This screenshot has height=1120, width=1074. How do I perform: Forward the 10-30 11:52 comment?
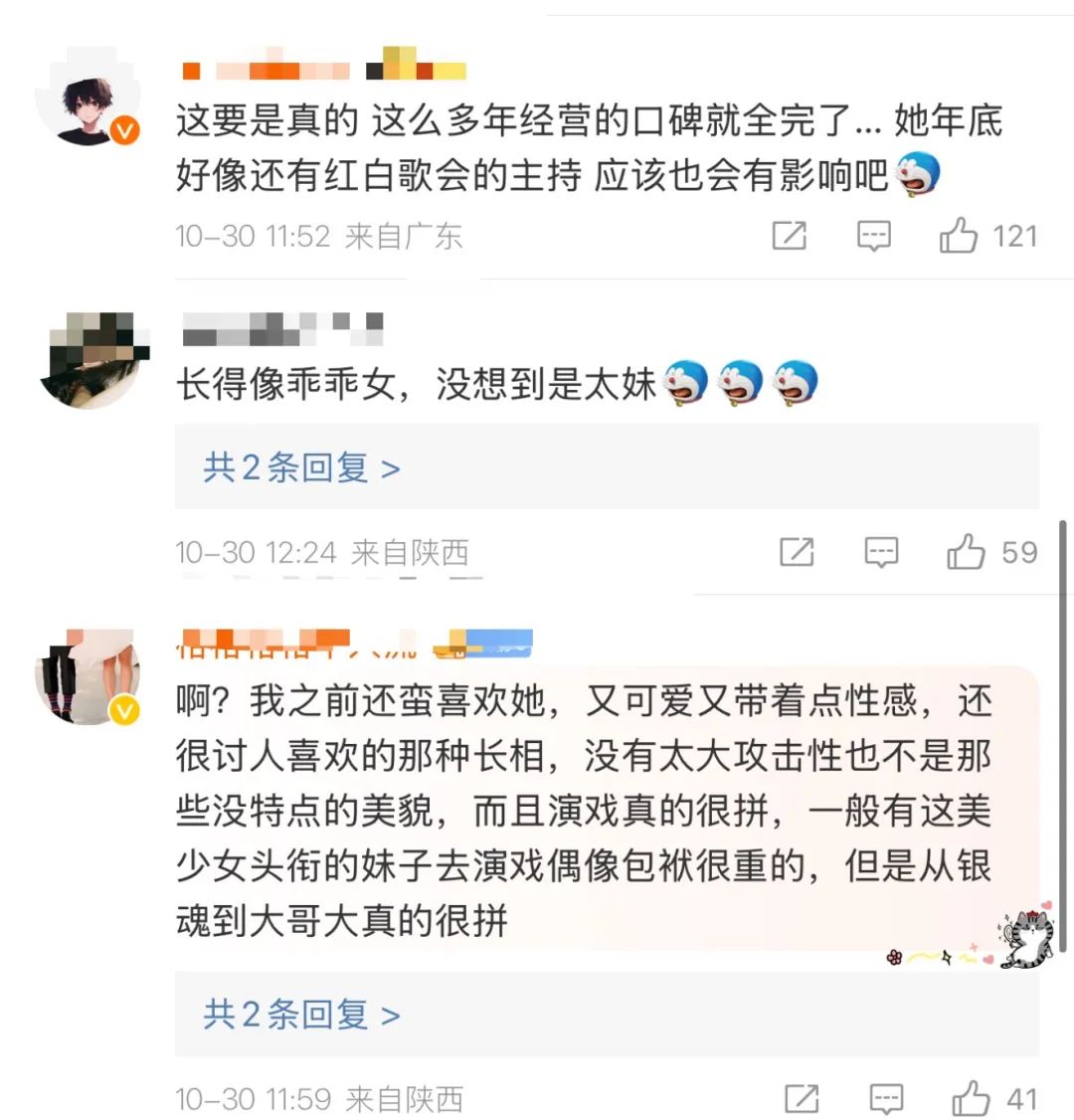[789, 236]
